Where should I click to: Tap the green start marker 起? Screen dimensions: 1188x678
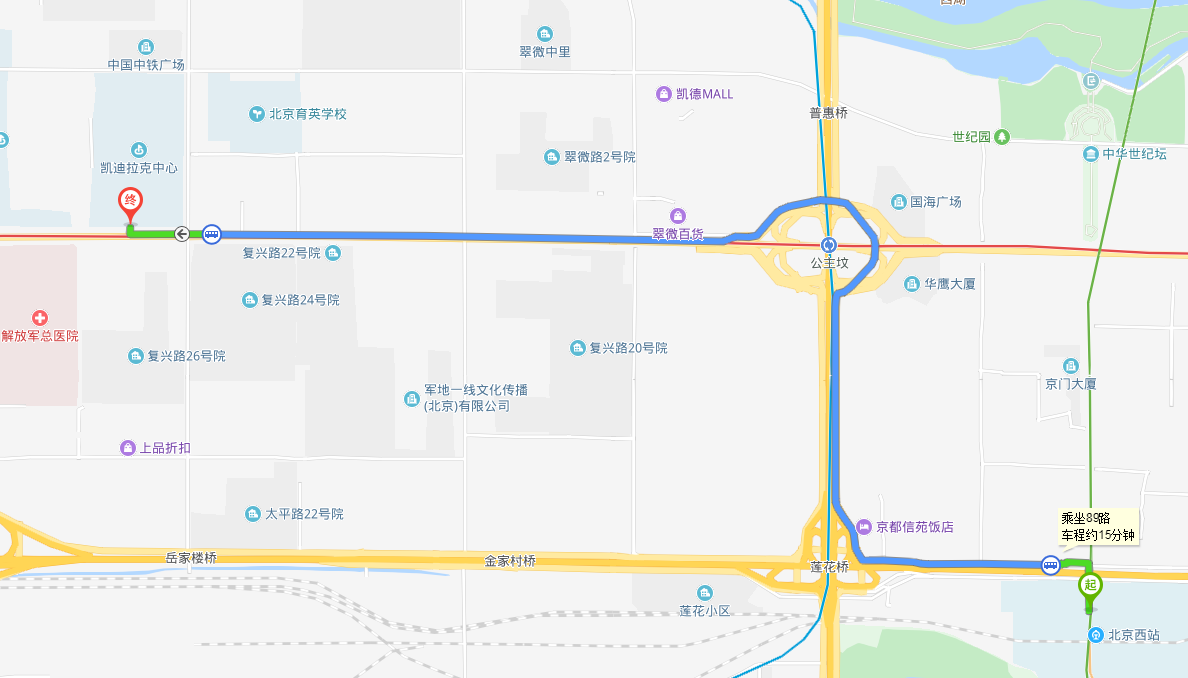click(1090, 586)
